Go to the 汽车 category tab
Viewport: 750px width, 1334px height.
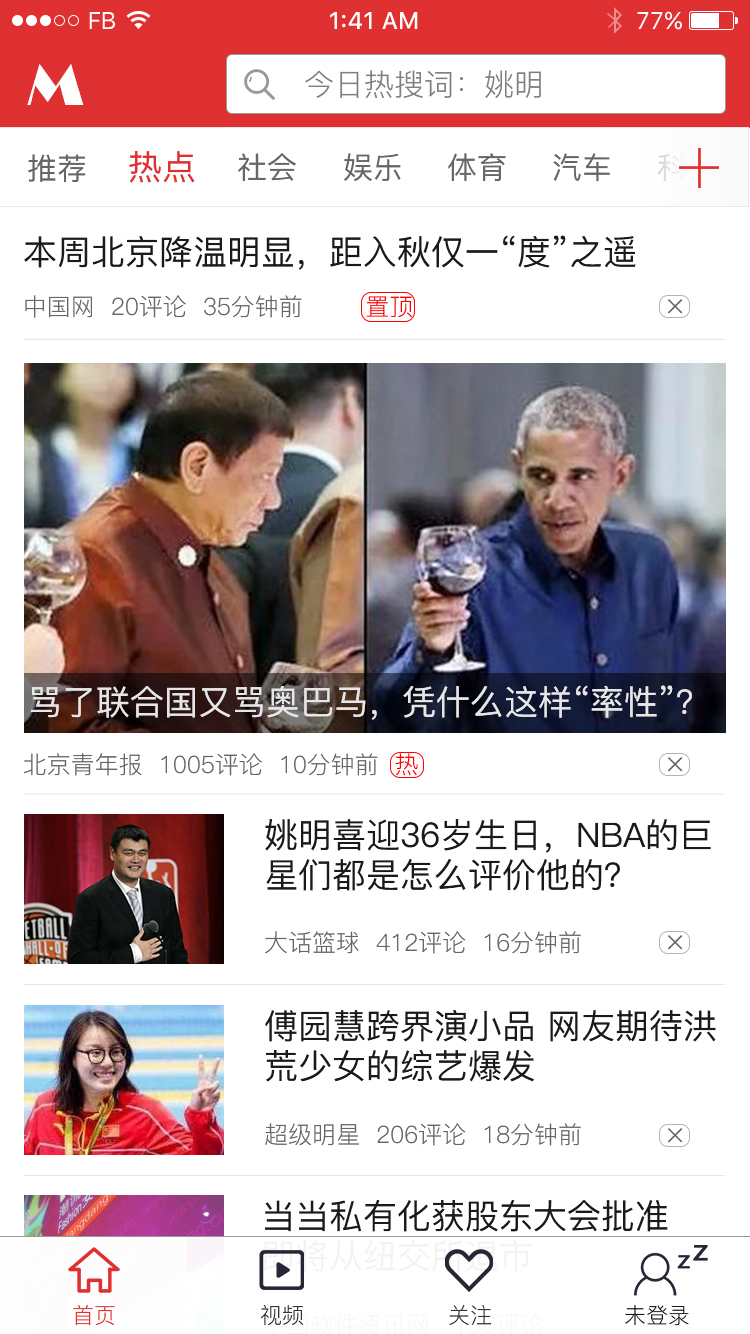click(581, 168)
